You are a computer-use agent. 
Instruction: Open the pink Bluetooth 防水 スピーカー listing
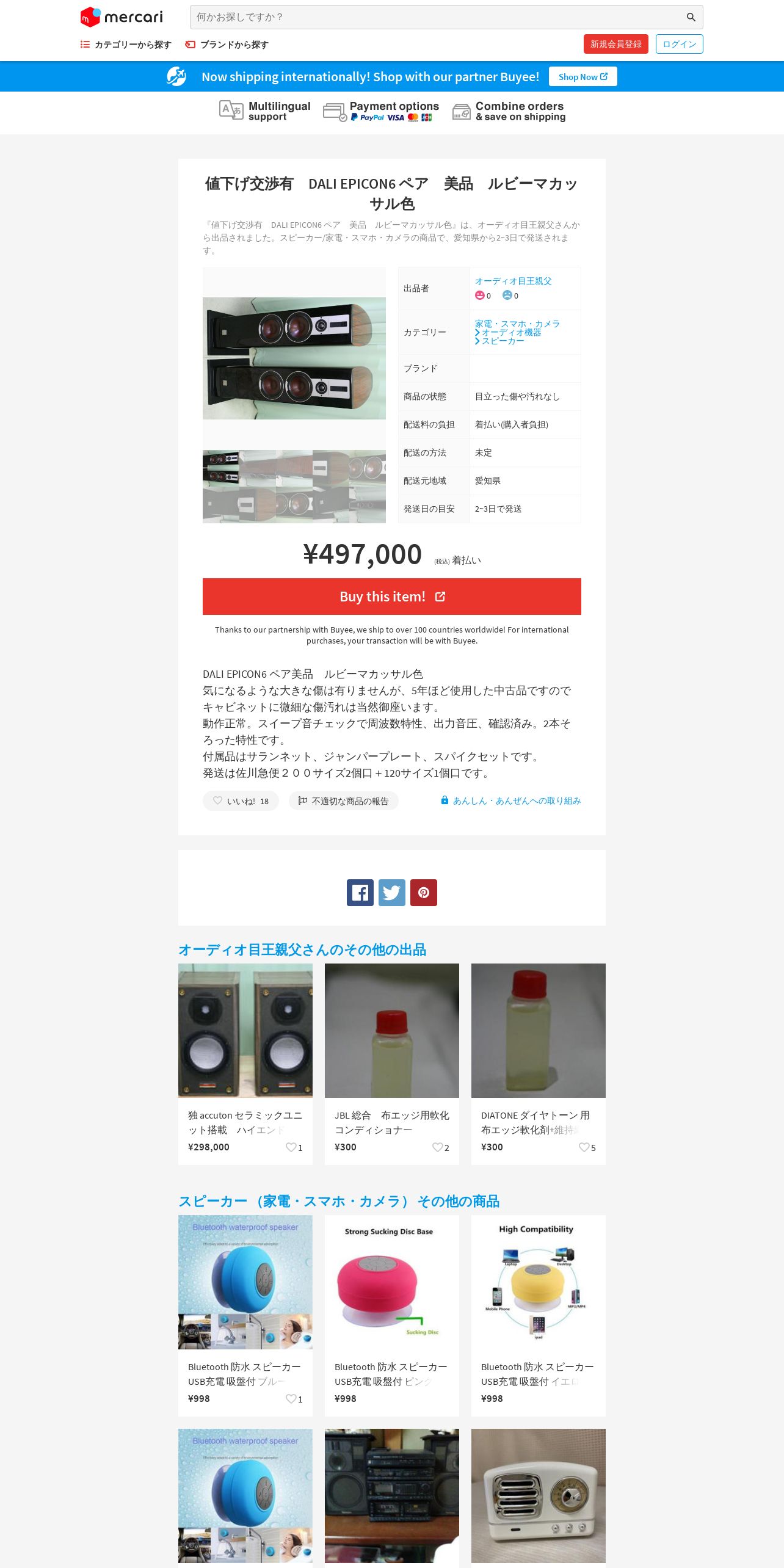[392, 1316]
